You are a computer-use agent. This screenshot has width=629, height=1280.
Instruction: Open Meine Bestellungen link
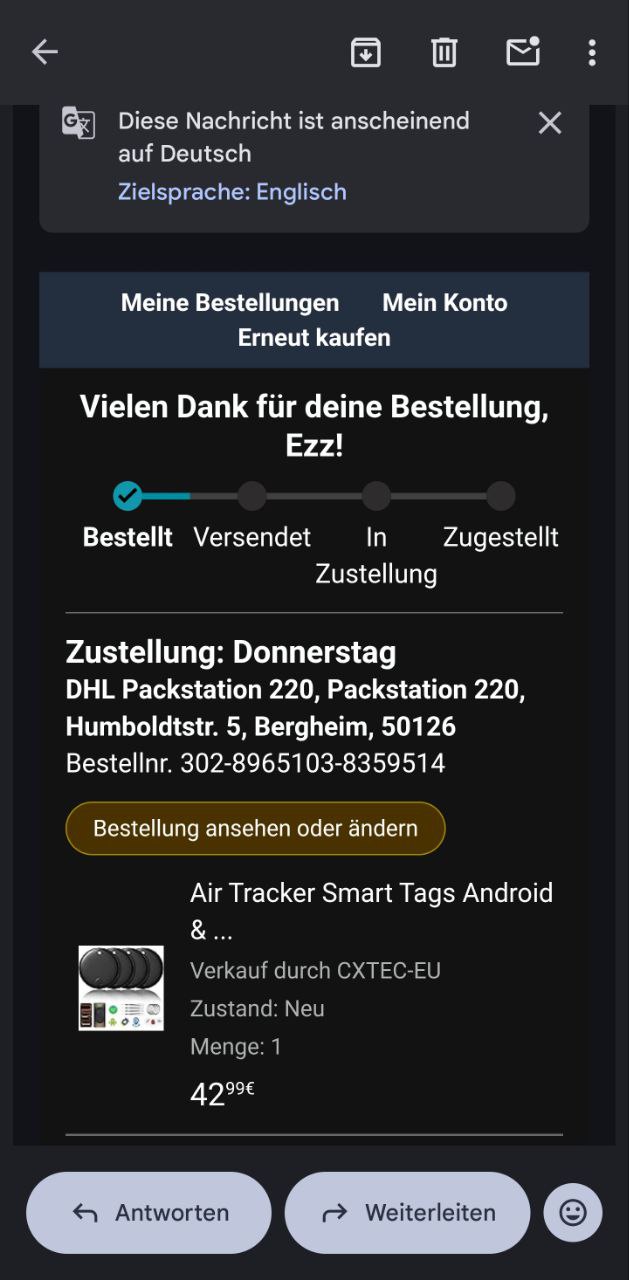click(230, 303)
